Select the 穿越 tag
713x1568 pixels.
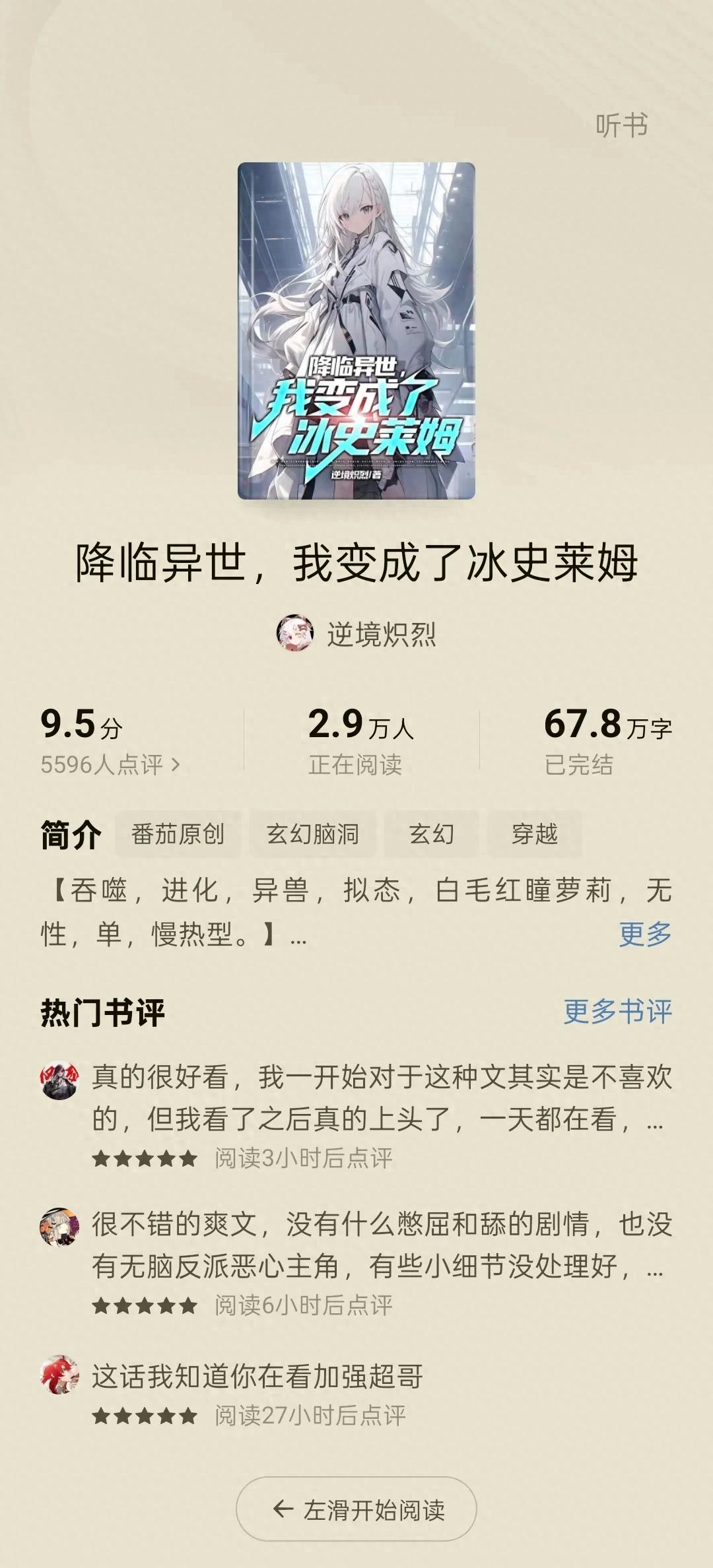pyautogui.click(x=534, y=834)
